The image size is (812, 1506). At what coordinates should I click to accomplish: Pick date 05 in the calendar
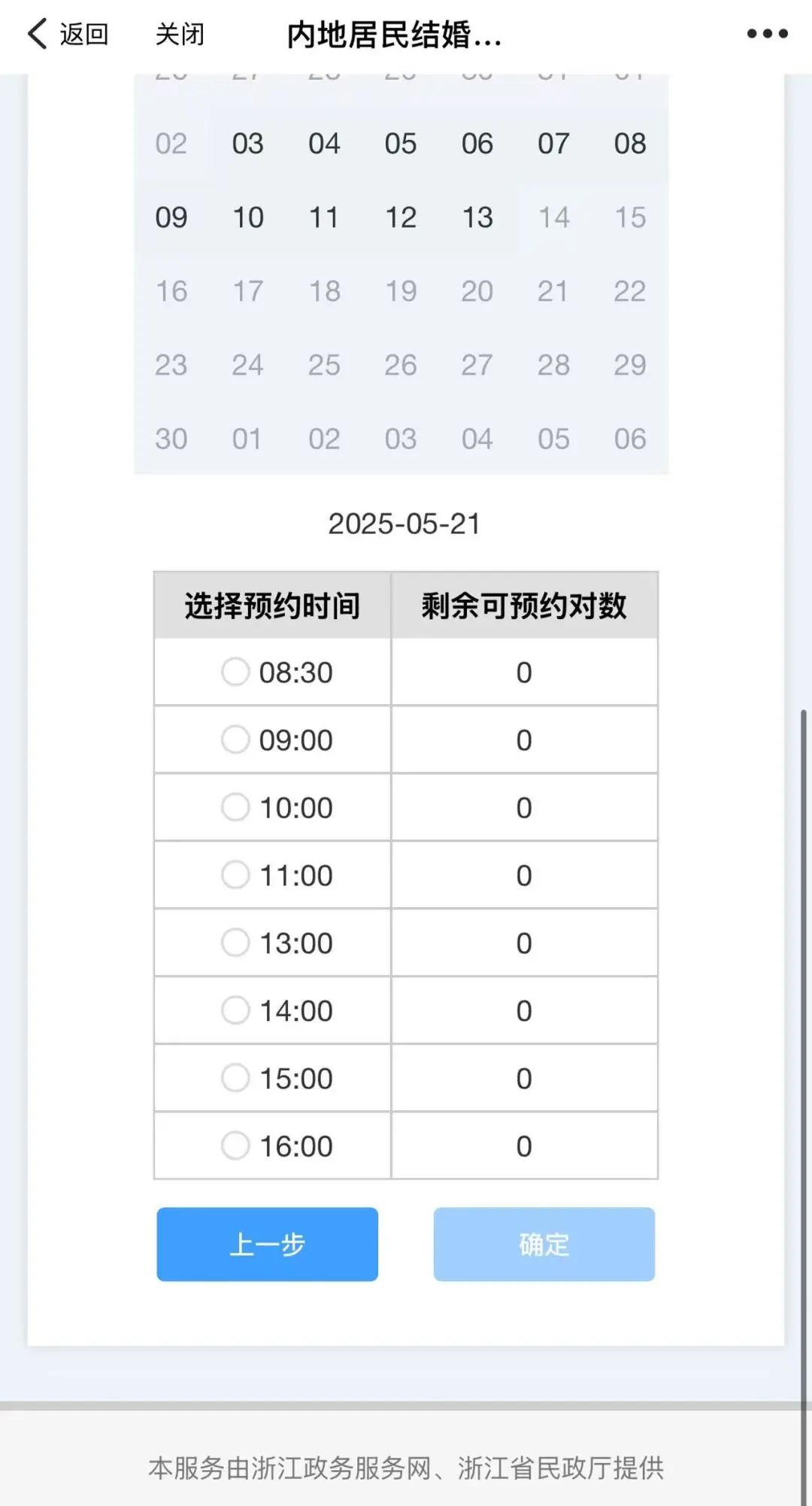(x=401, y=144)
